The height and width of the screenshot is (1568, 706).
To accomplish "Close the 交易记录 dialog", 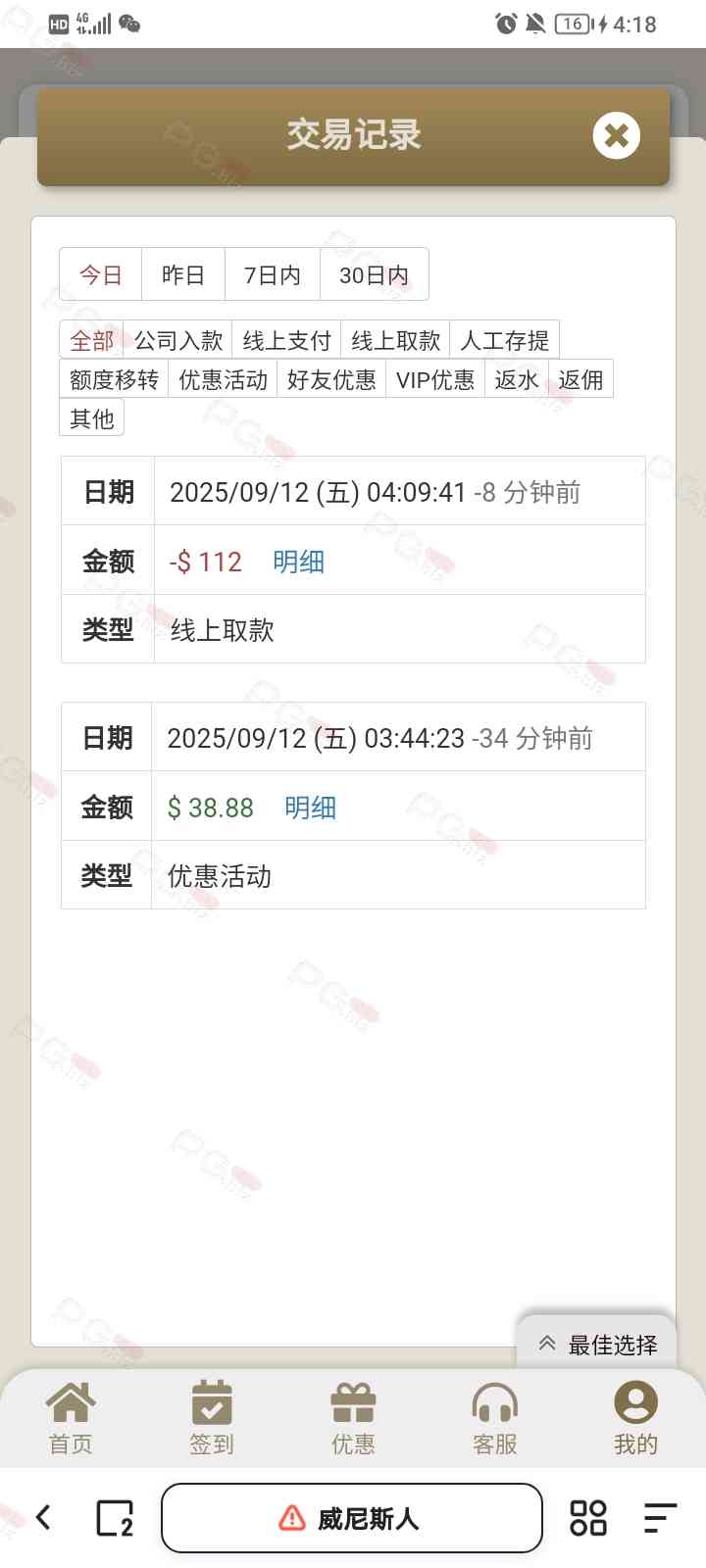I will pyautogui.click(x=616, y=135).
